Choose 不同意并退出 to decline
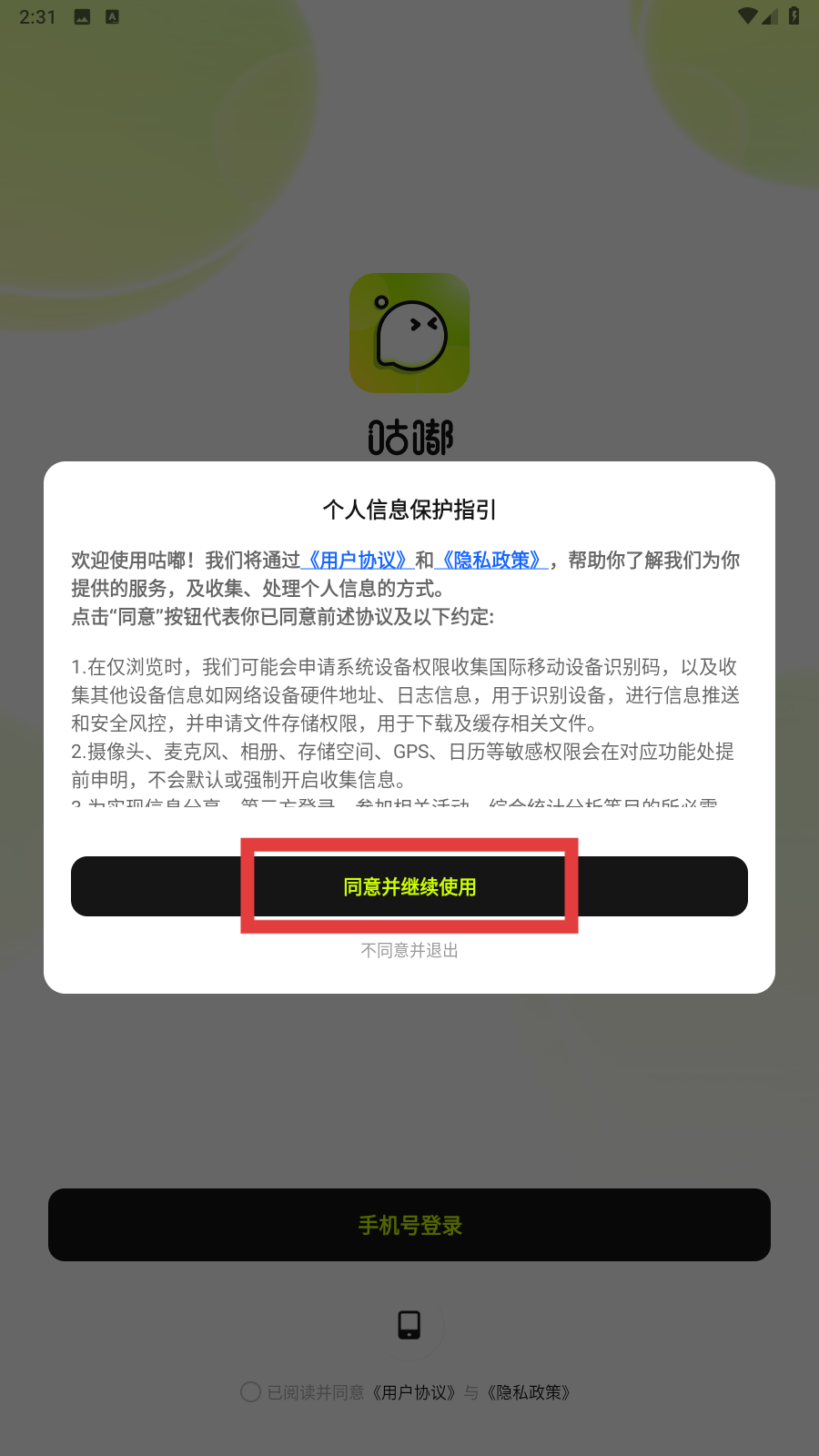 click(409, 950)
